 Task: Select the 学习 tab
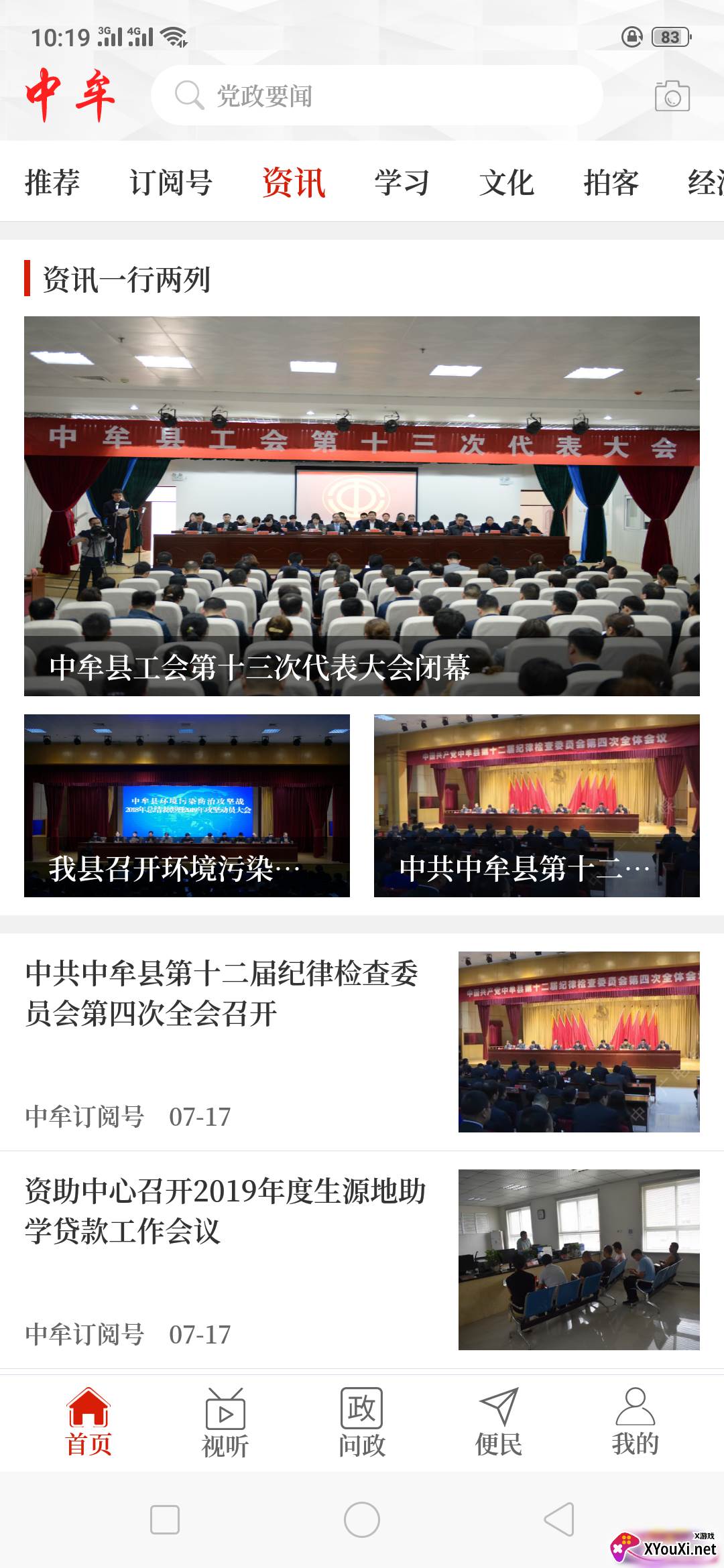(x=402, y=182)
